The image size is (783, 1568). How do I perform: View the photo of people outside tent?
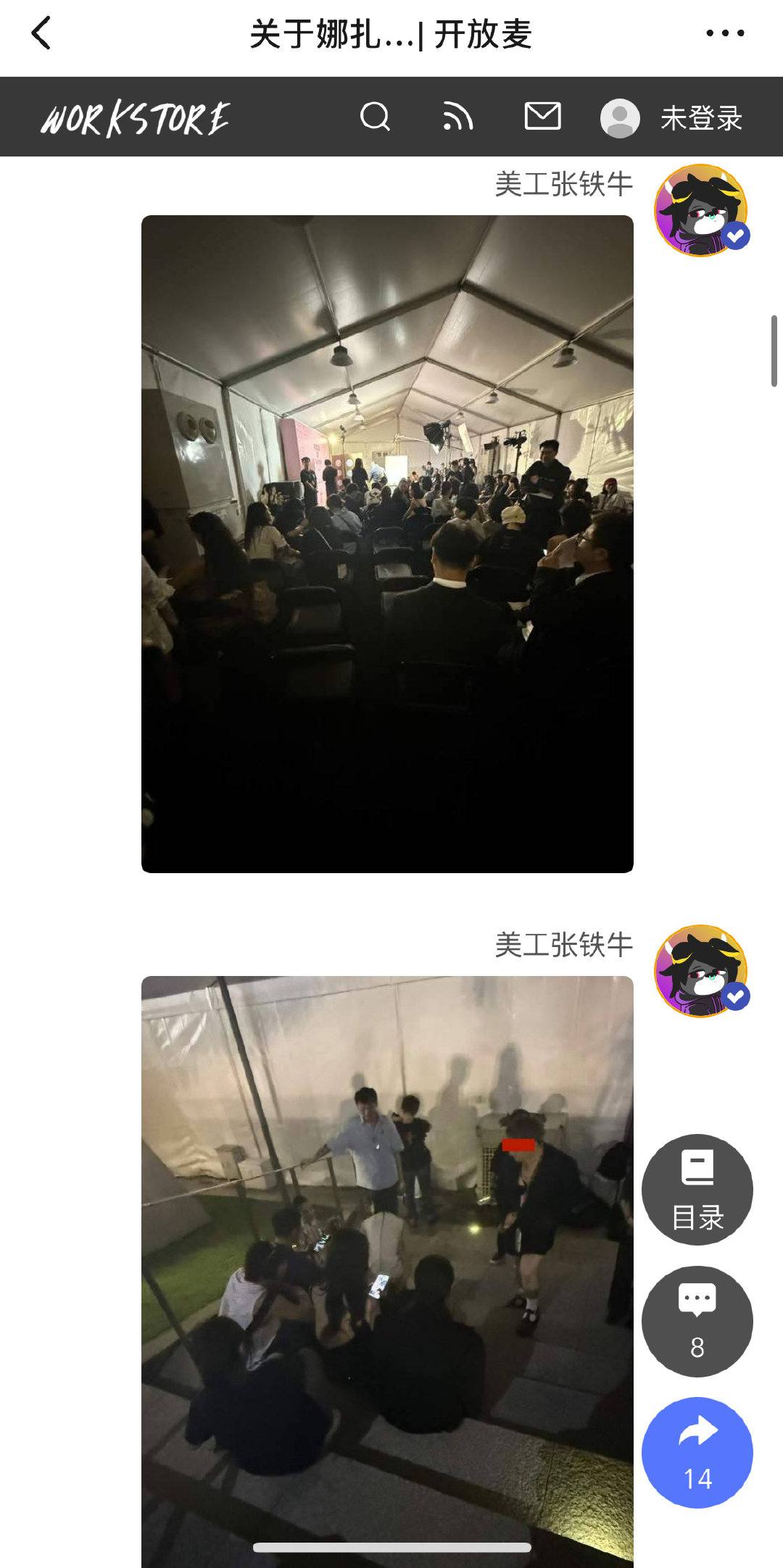(387, 1268)
